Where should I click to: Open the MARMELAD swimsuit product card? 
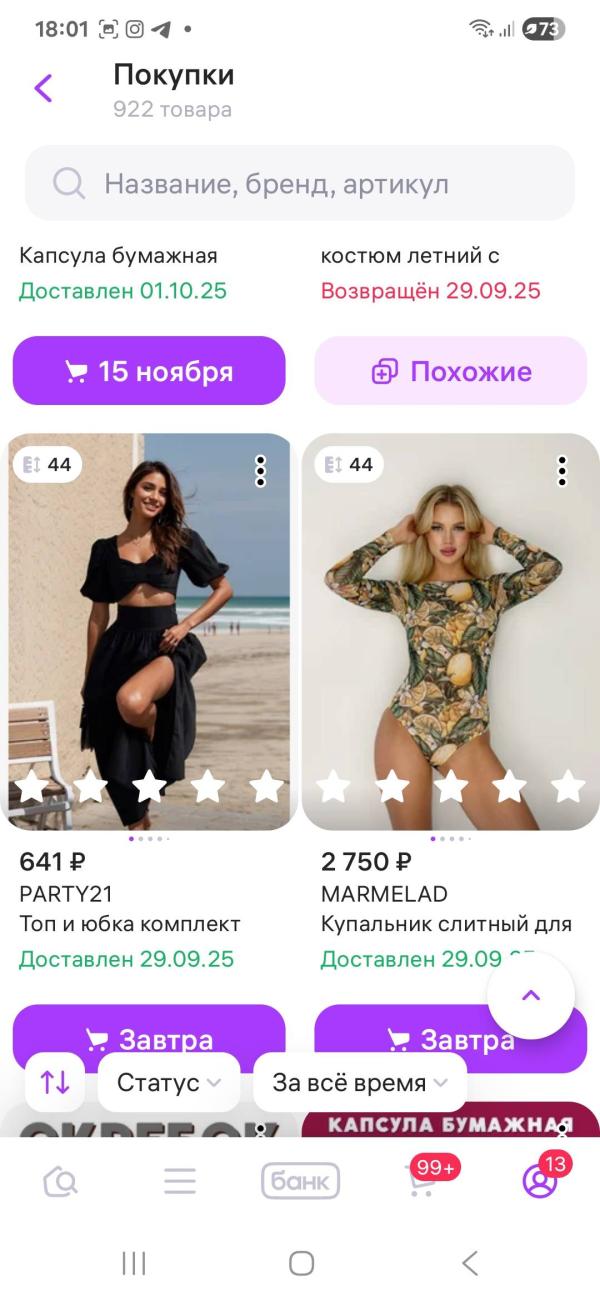pos(450,630)
